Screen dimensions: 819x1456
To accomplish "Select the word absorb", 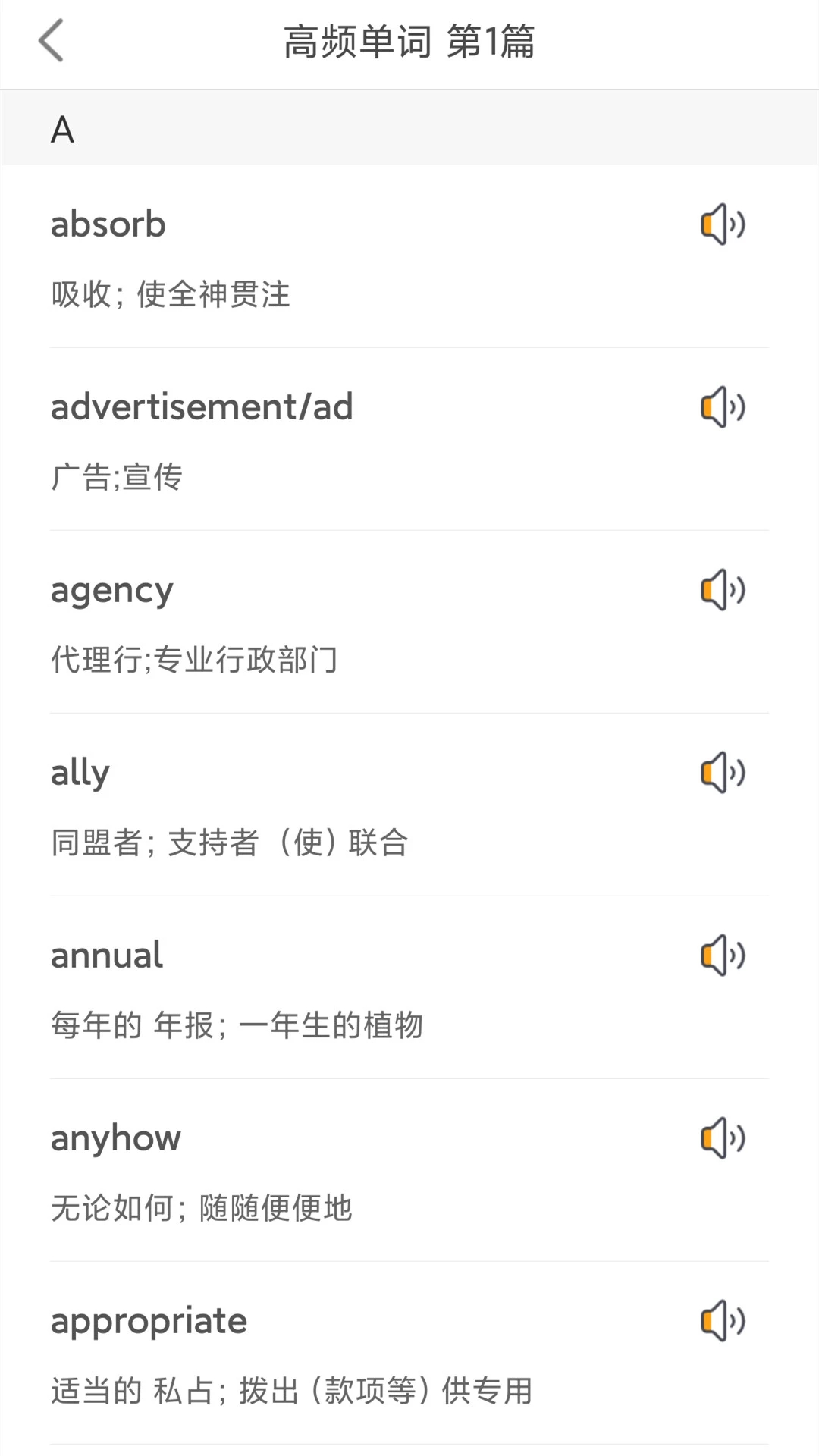I will (x=108, y=224).
